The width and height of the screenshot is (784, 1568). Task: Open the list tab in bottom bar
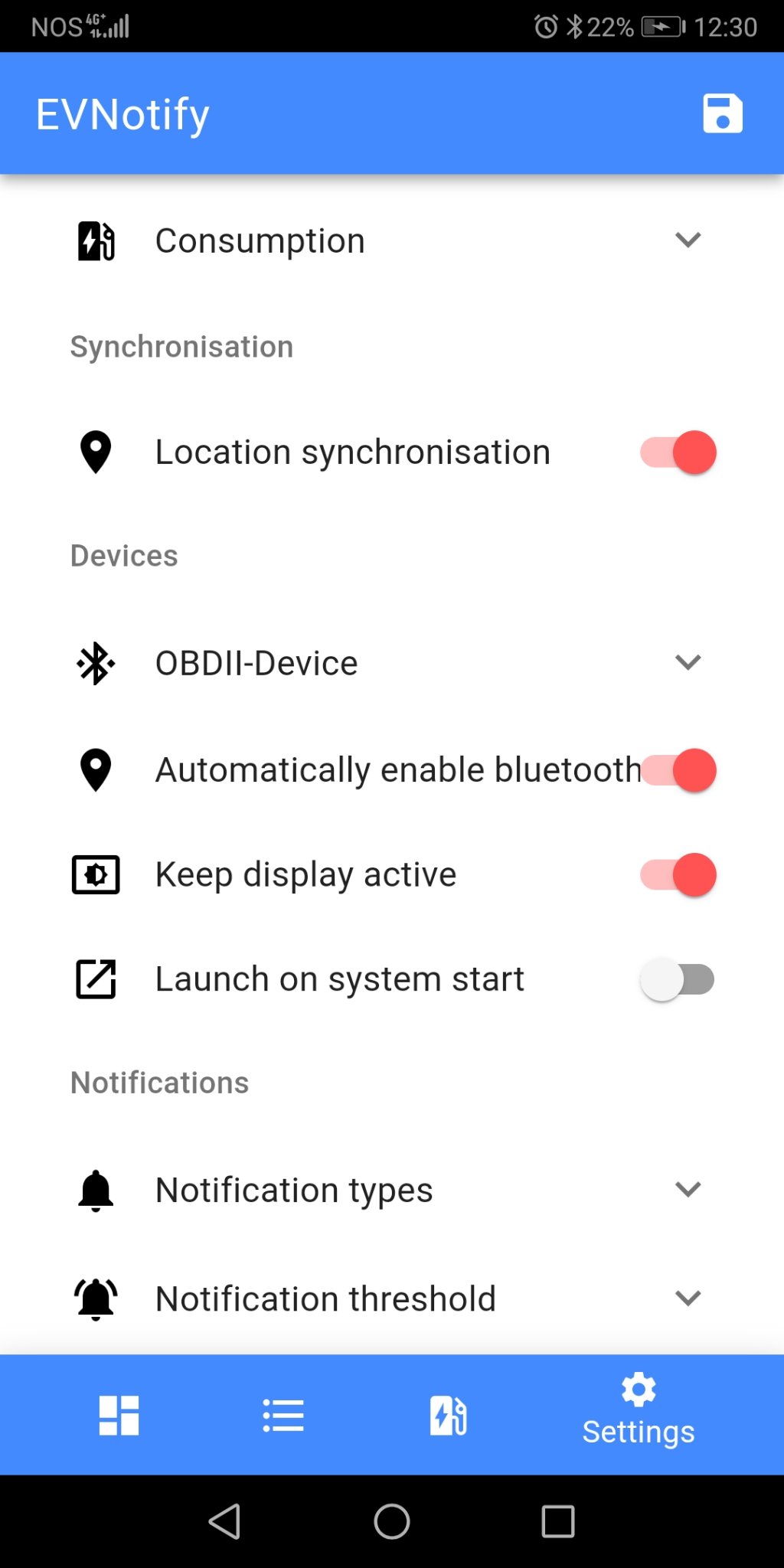283,1415
